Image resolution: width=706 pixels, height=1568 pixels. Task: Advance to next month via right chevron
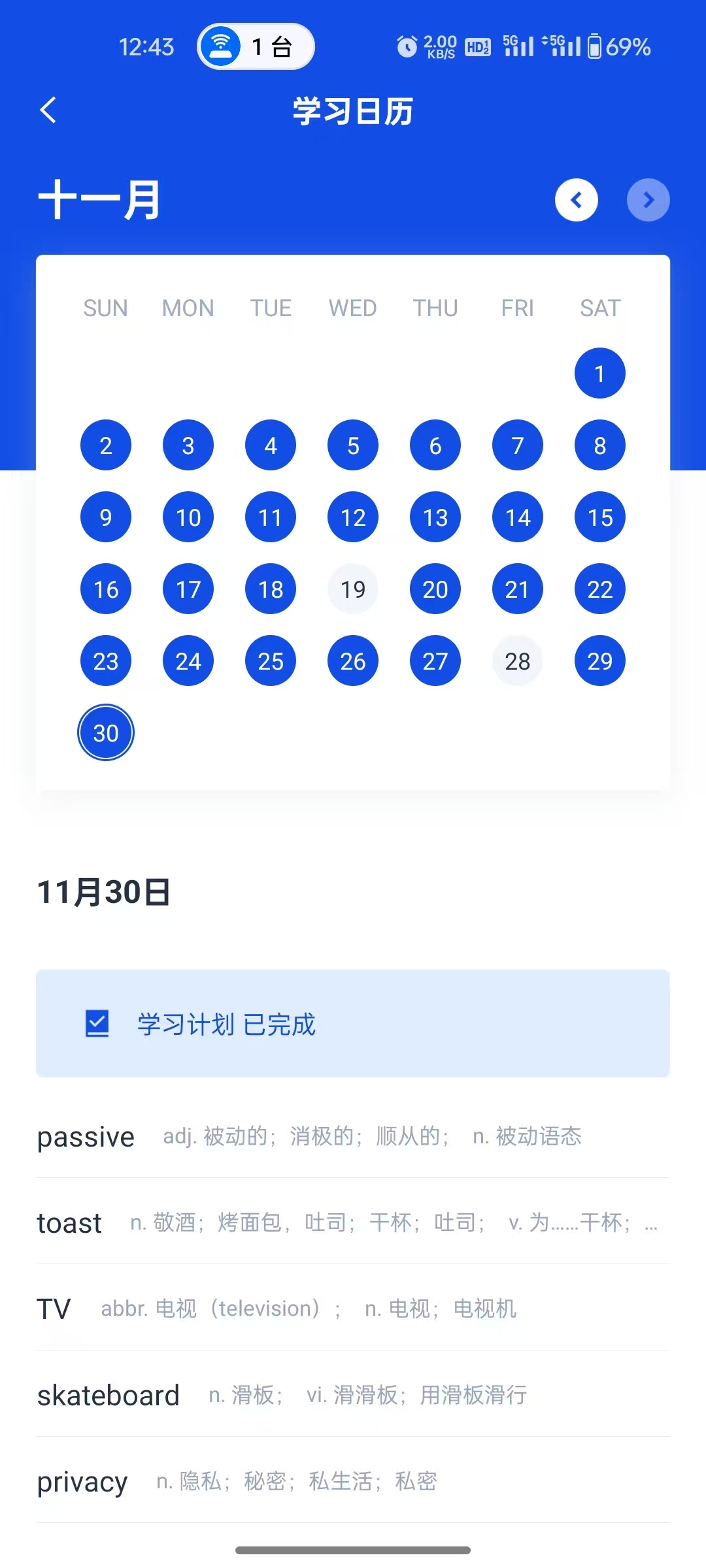(648, 200)
